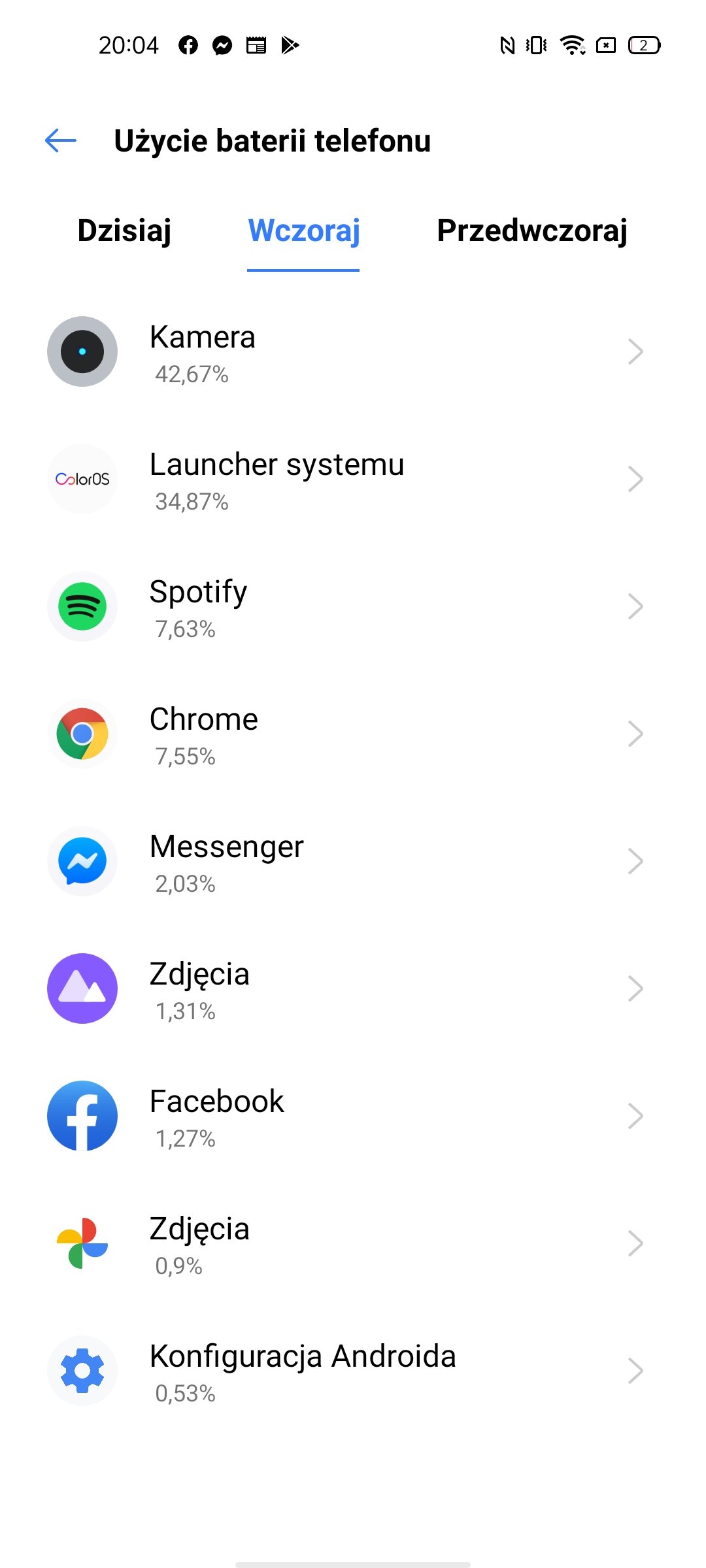This screenshot has width=706, height=1568.
Task: Open Chrome battery usage details
Action: 353,734
